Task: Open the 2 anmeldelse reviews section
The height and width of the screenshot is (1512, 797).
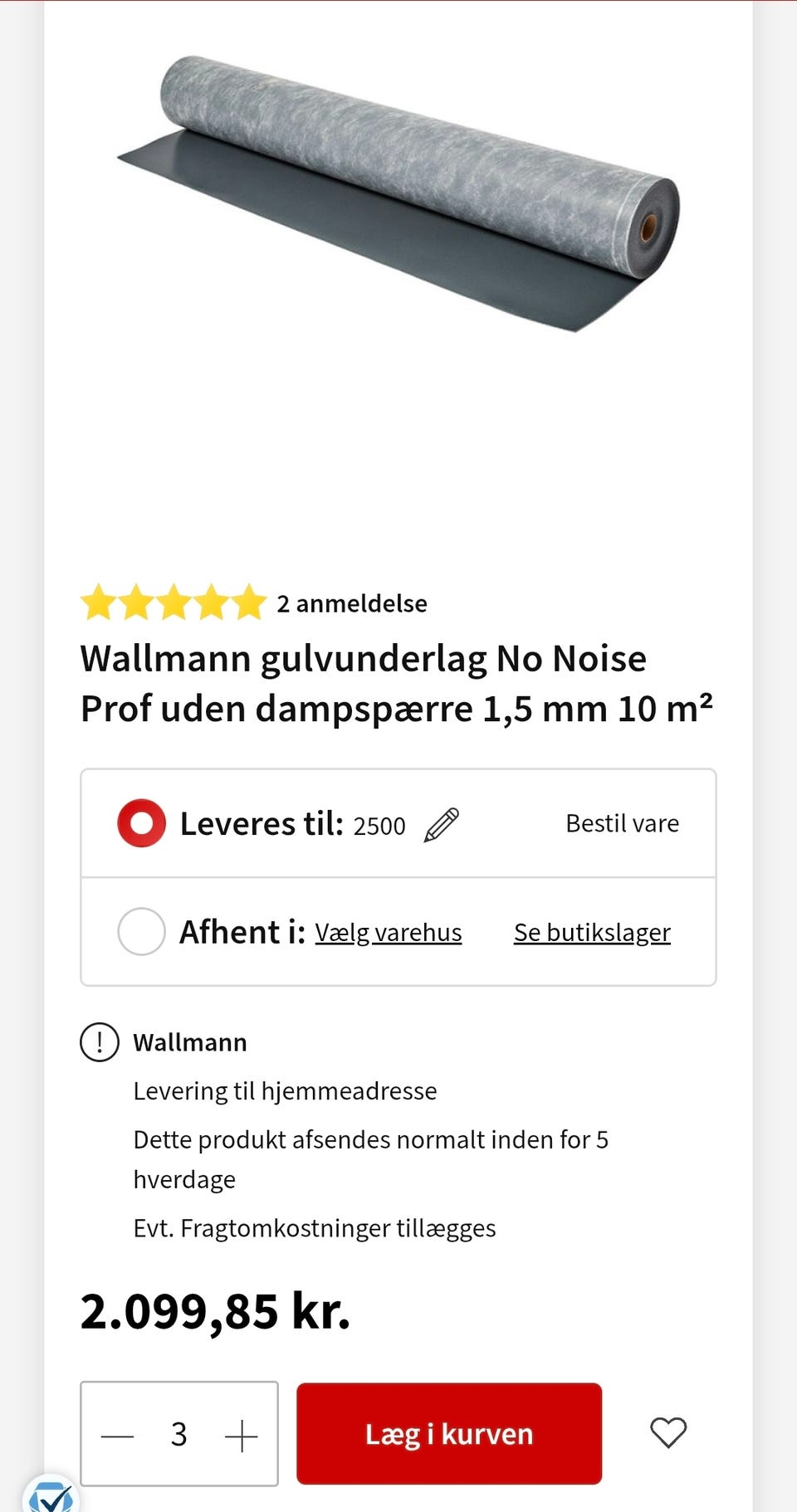Action: pos(352,604)
